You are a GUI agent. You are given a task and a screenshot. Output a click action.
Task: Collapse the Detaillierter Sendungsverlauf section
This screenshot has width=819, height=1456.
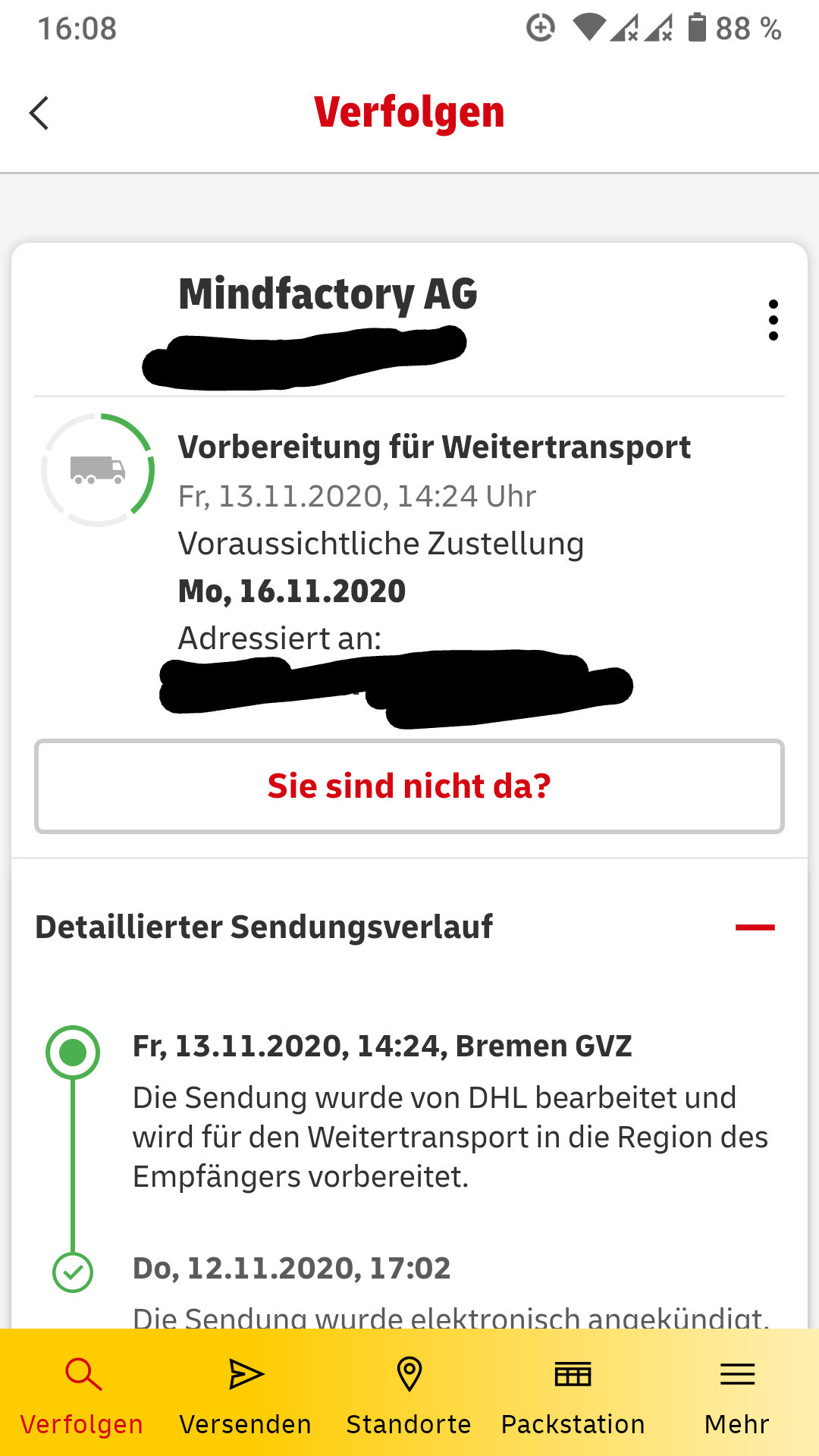coord(755,927)
